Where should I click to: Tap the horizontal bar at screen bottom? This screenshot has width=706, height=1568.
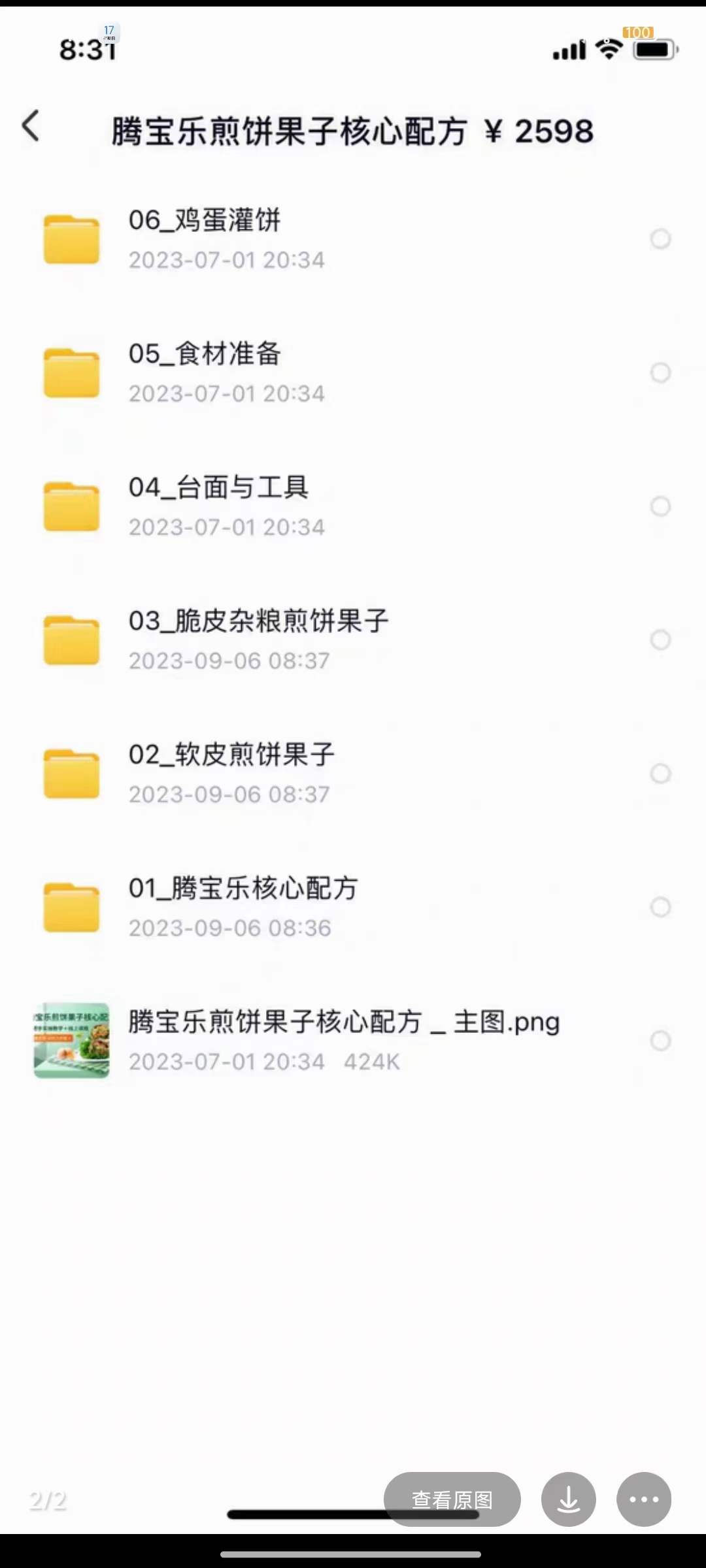pos(353,1544)
